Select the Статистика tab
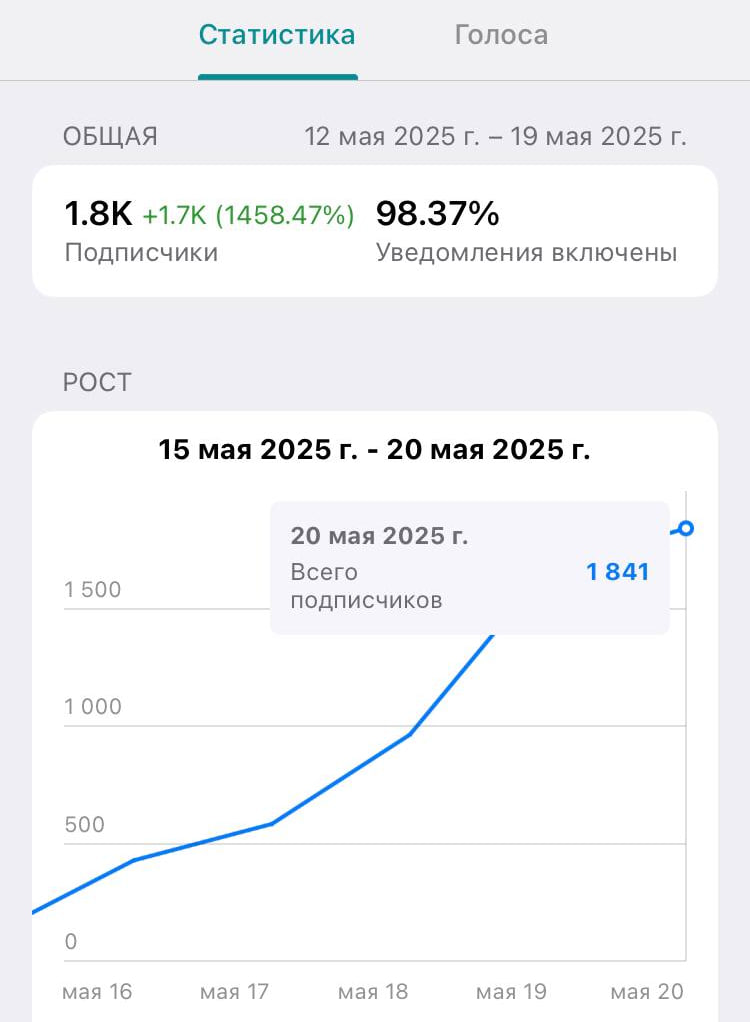The image size is (750, 1022). click(x=277, y=35)
